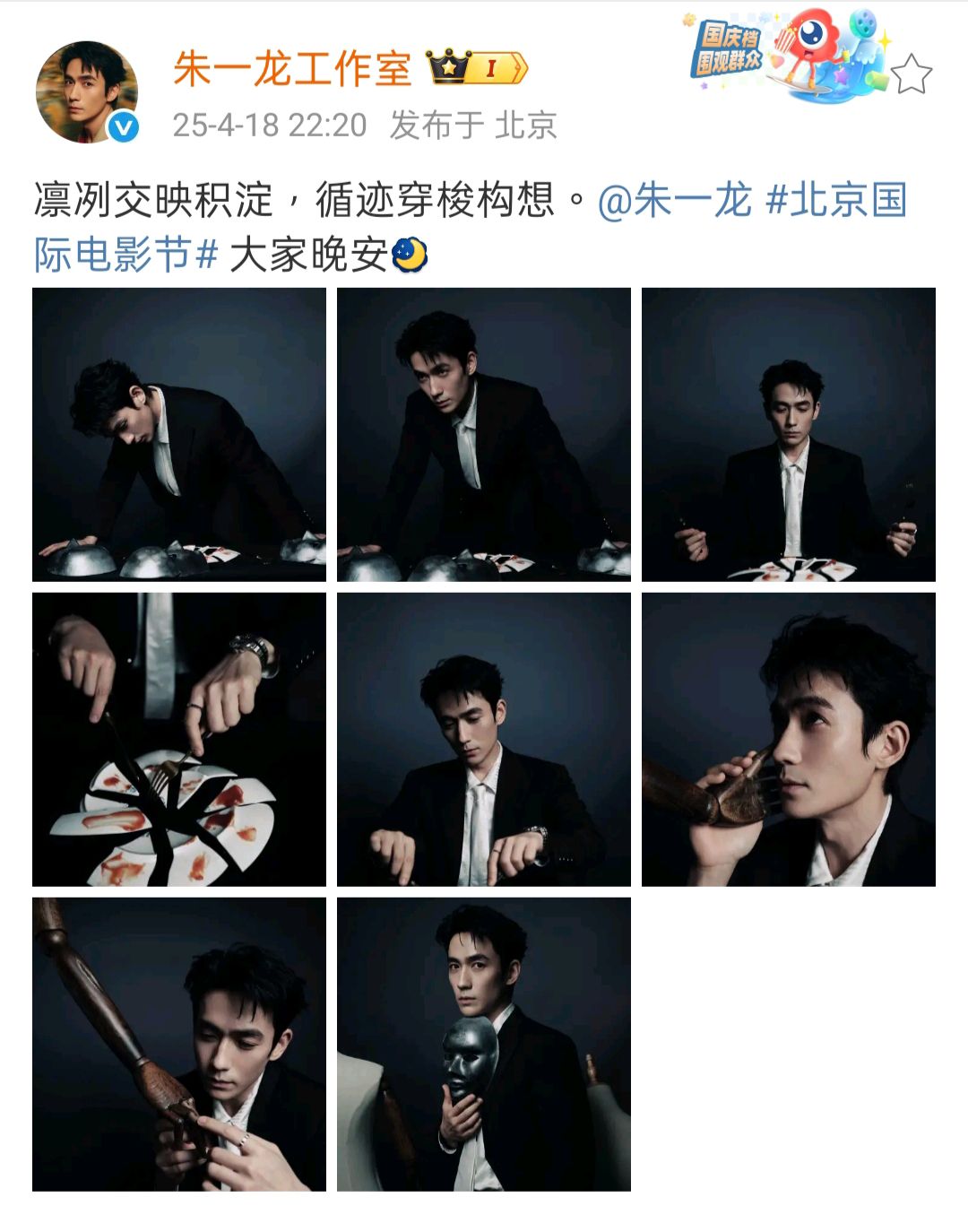The width and height of the screenshot is (968, 1232).
Task: Open the @朱一龙 mention link
Action: pyautogui.click(x=674, y=200)
